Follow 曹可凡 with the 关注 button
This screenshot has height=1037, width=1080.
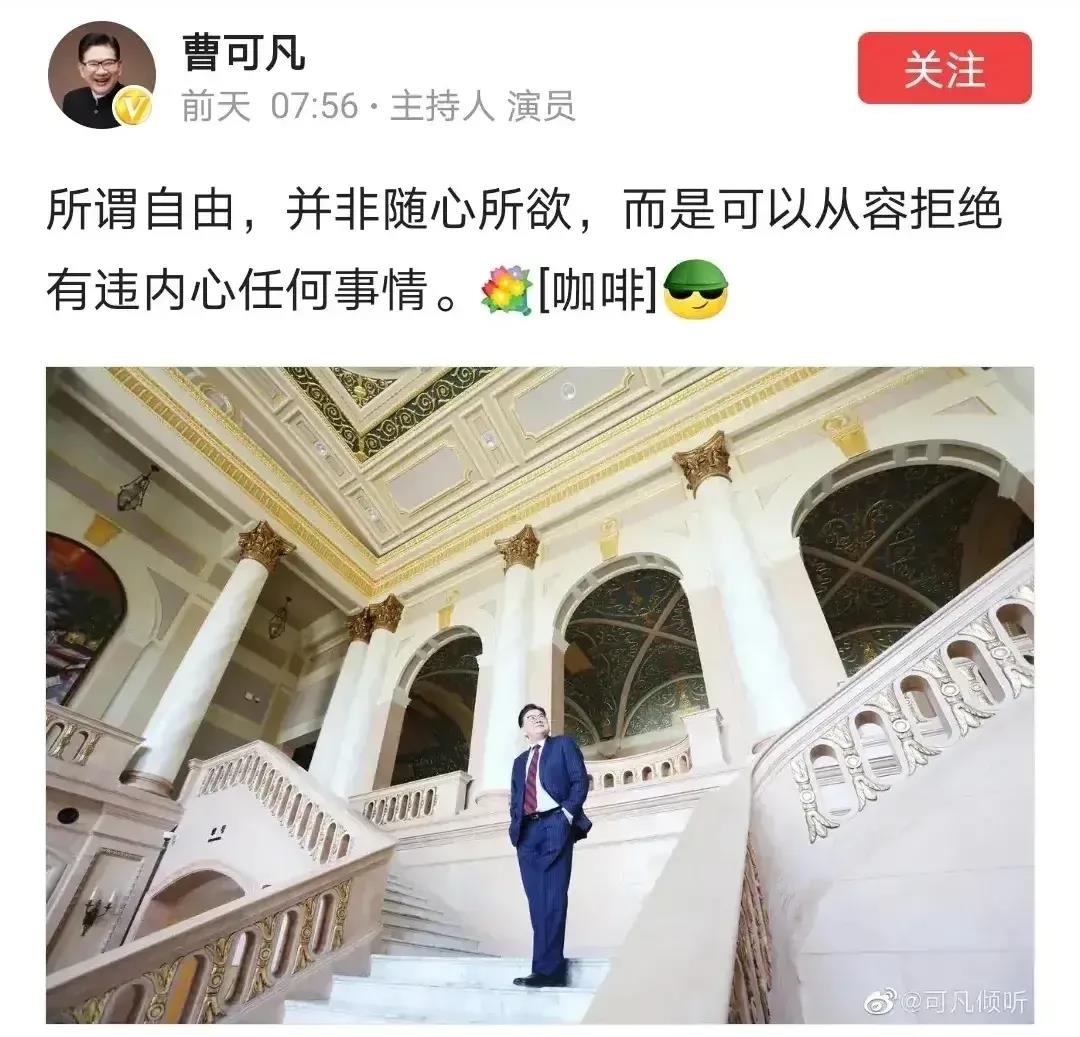[944, 69]
